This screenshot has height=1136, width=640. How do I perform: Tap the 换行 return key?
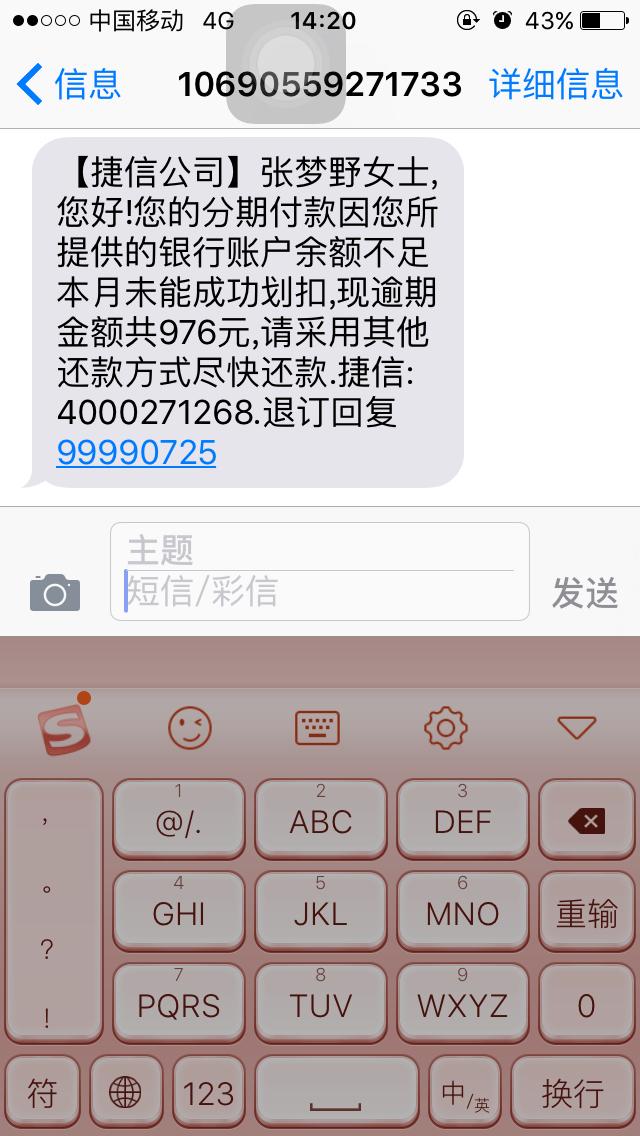coord(572,1093)
